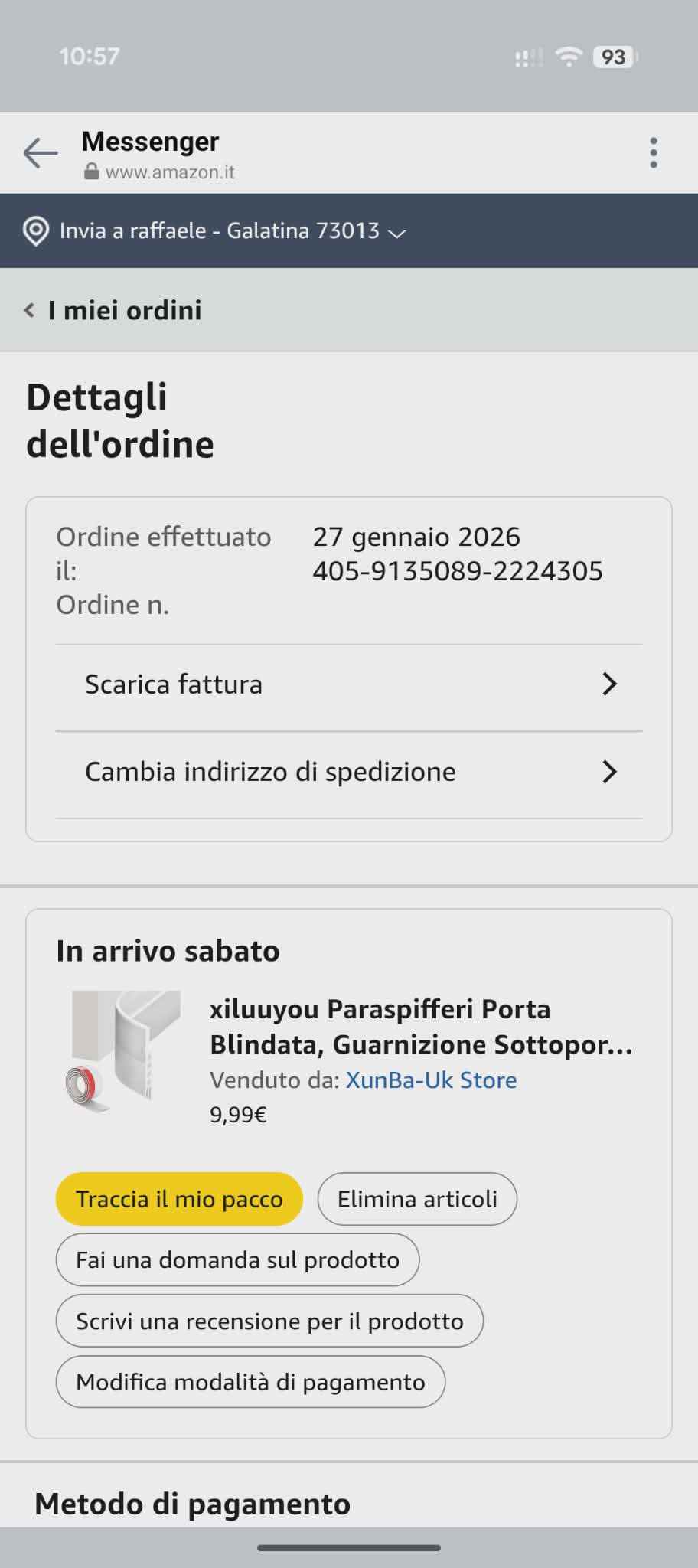Tap Fai una domanda sul prodotto

tap(237, 1260)
